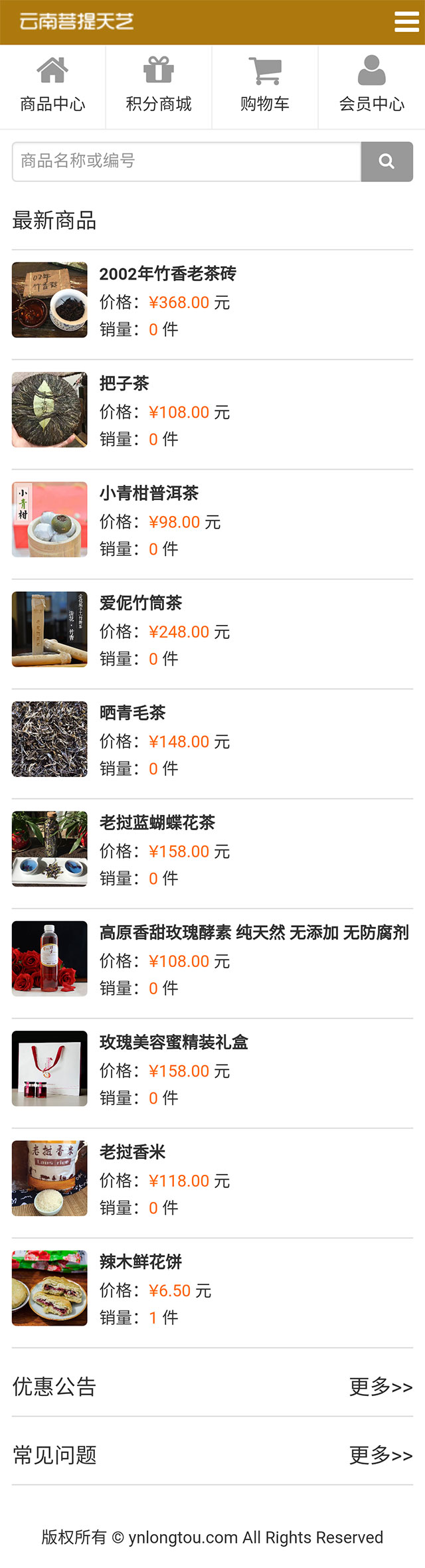See more 常见问题
The height and width of the screenshot is (1568, 425).
(381, 1455)
